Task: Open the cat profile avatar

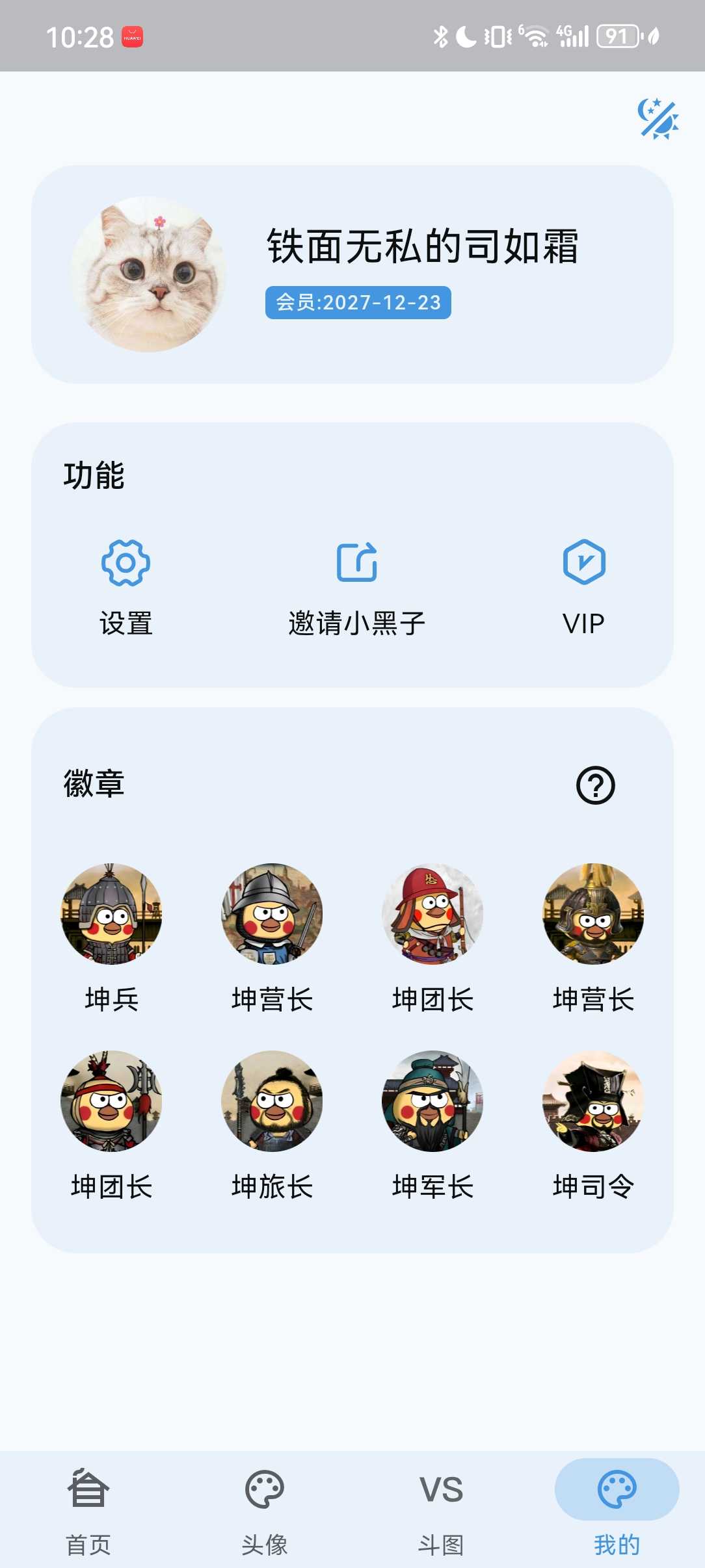Action: pyautogui.click(x=148, y=274)
